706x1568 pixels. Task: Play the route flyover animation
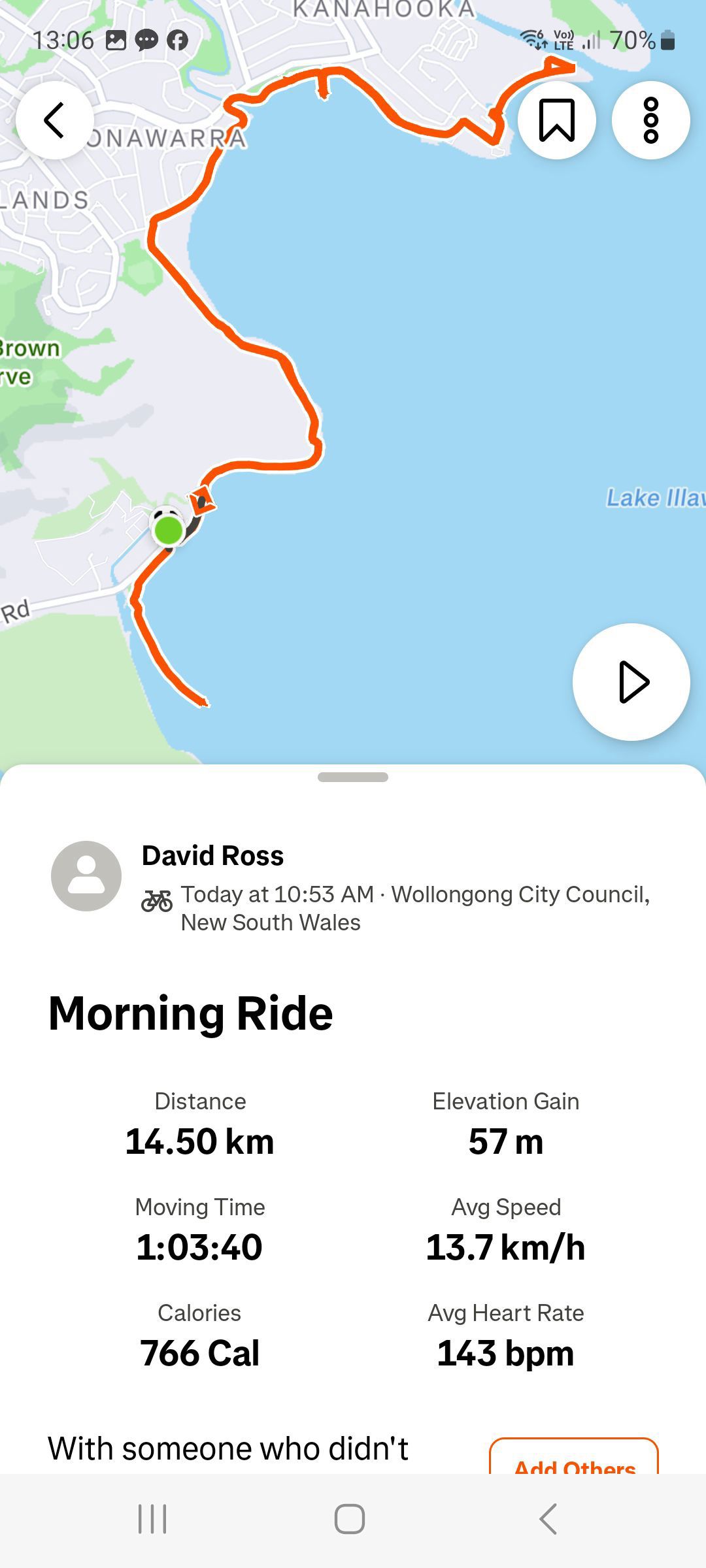tap(631, 682)
